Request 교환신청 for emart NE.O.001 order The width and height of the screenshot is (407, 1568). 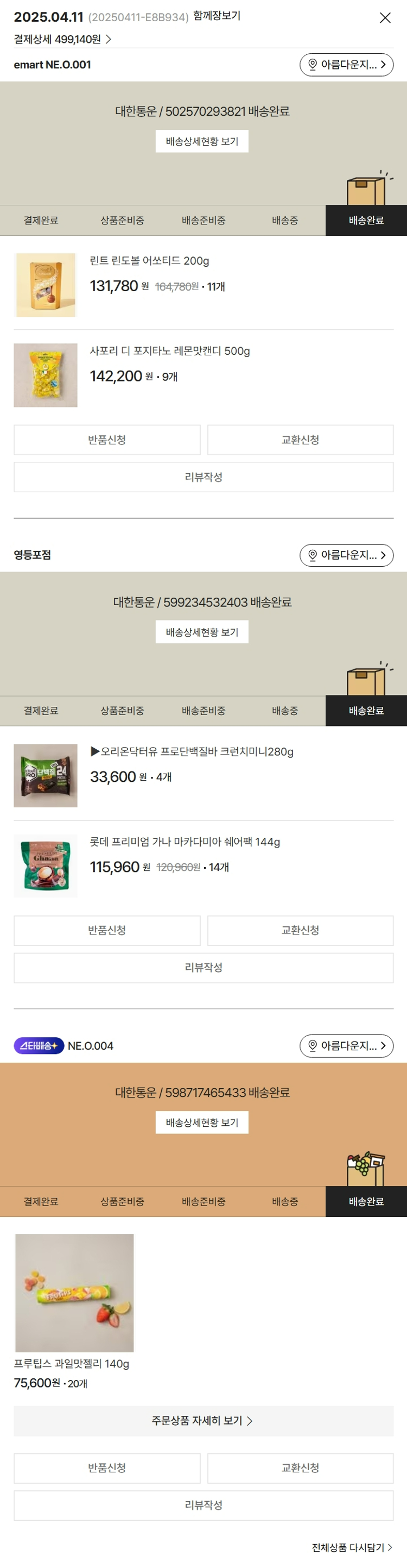pos(300,440)
